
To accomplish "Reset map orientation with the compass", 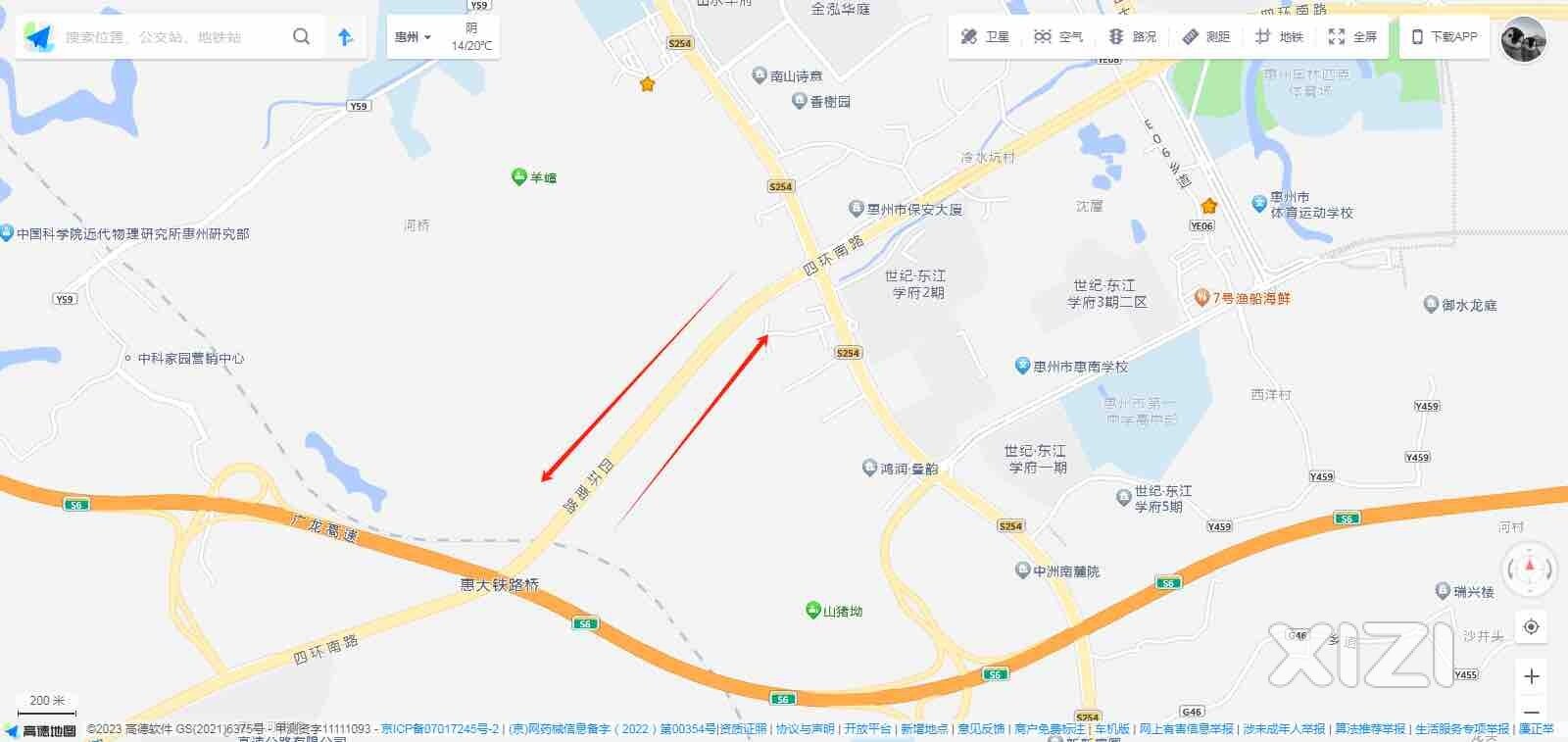I will [1530, 569].
